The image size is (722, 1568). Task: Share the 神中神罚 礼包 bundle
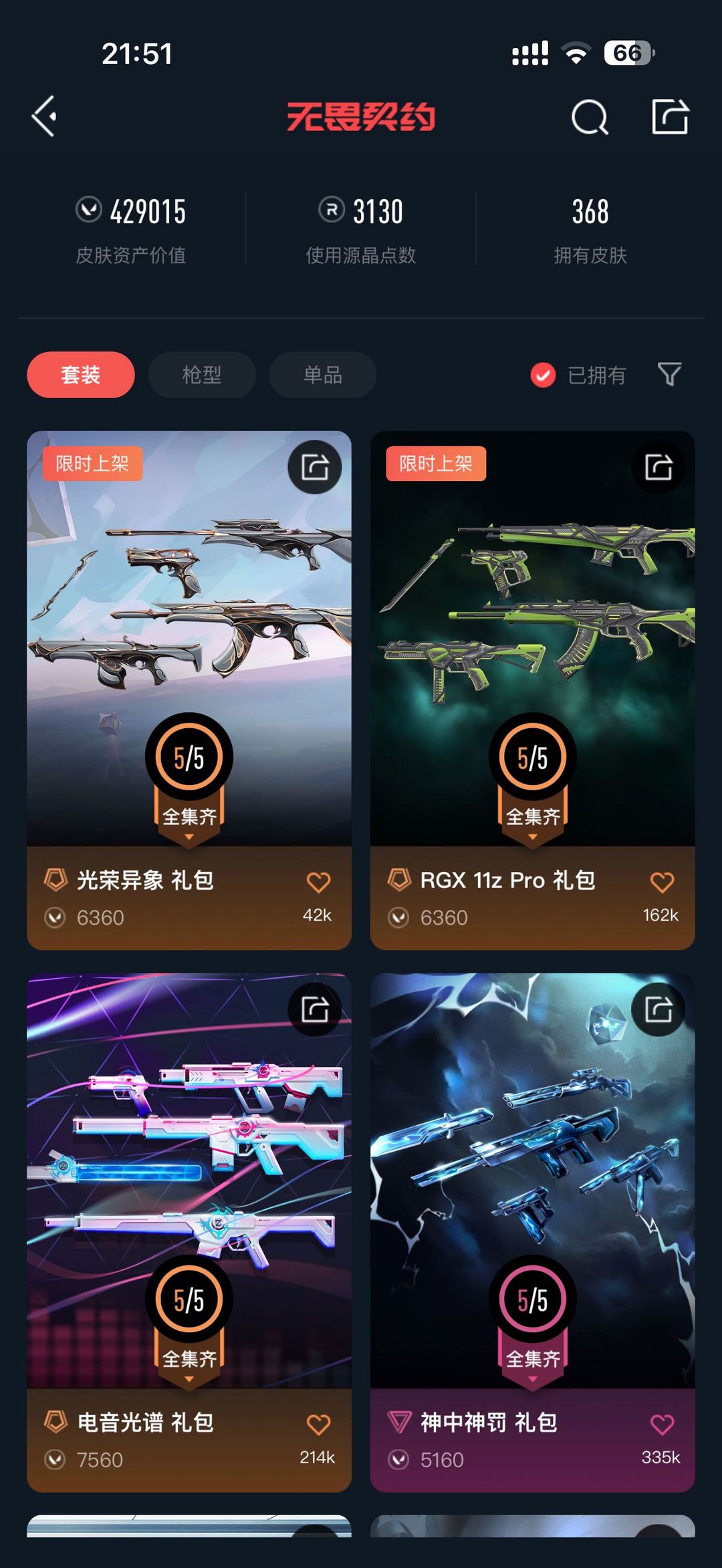click(x=658, y=1009)
